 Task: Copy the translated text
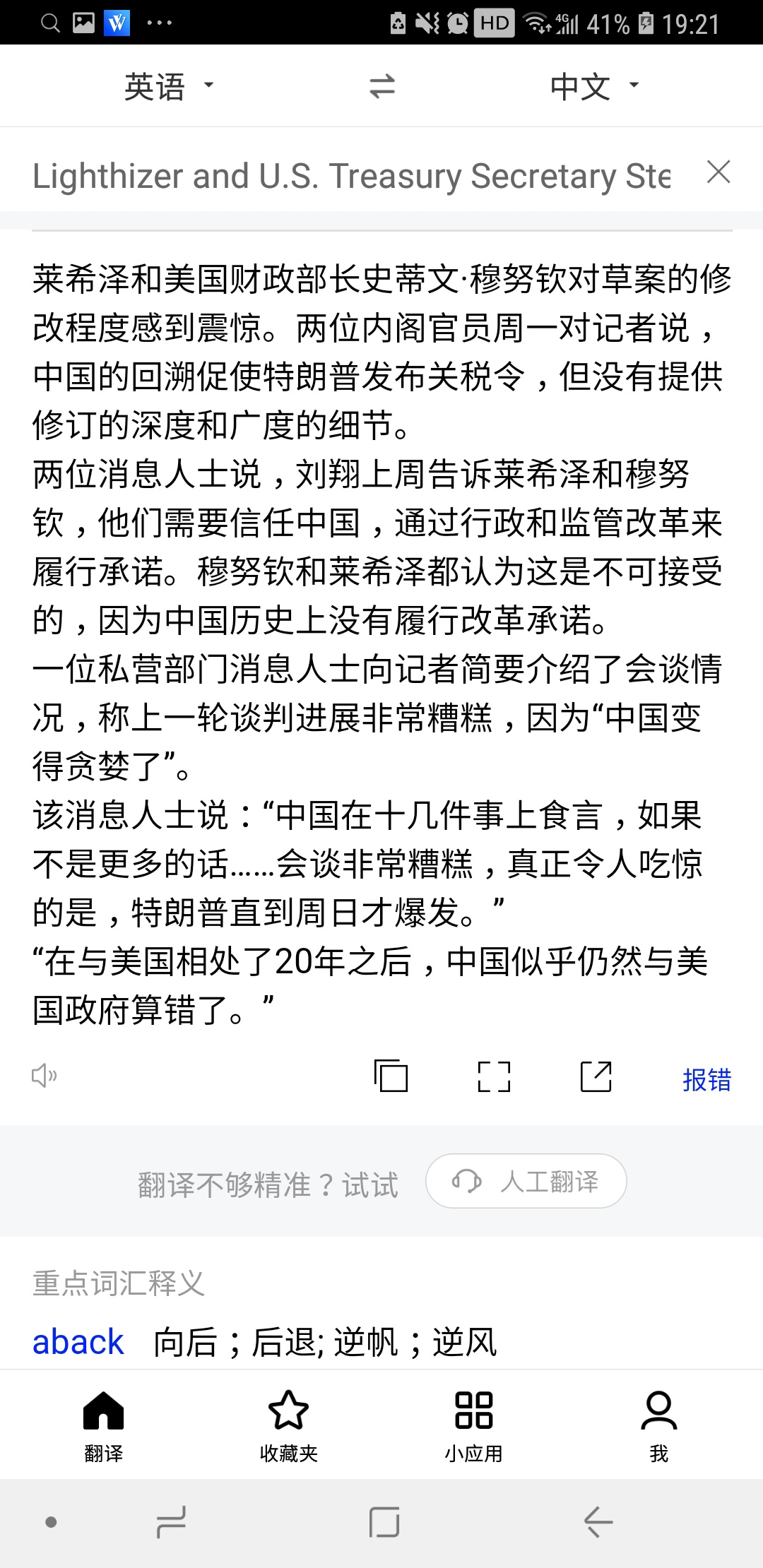pyautogui.click(x=391, y=1076)
